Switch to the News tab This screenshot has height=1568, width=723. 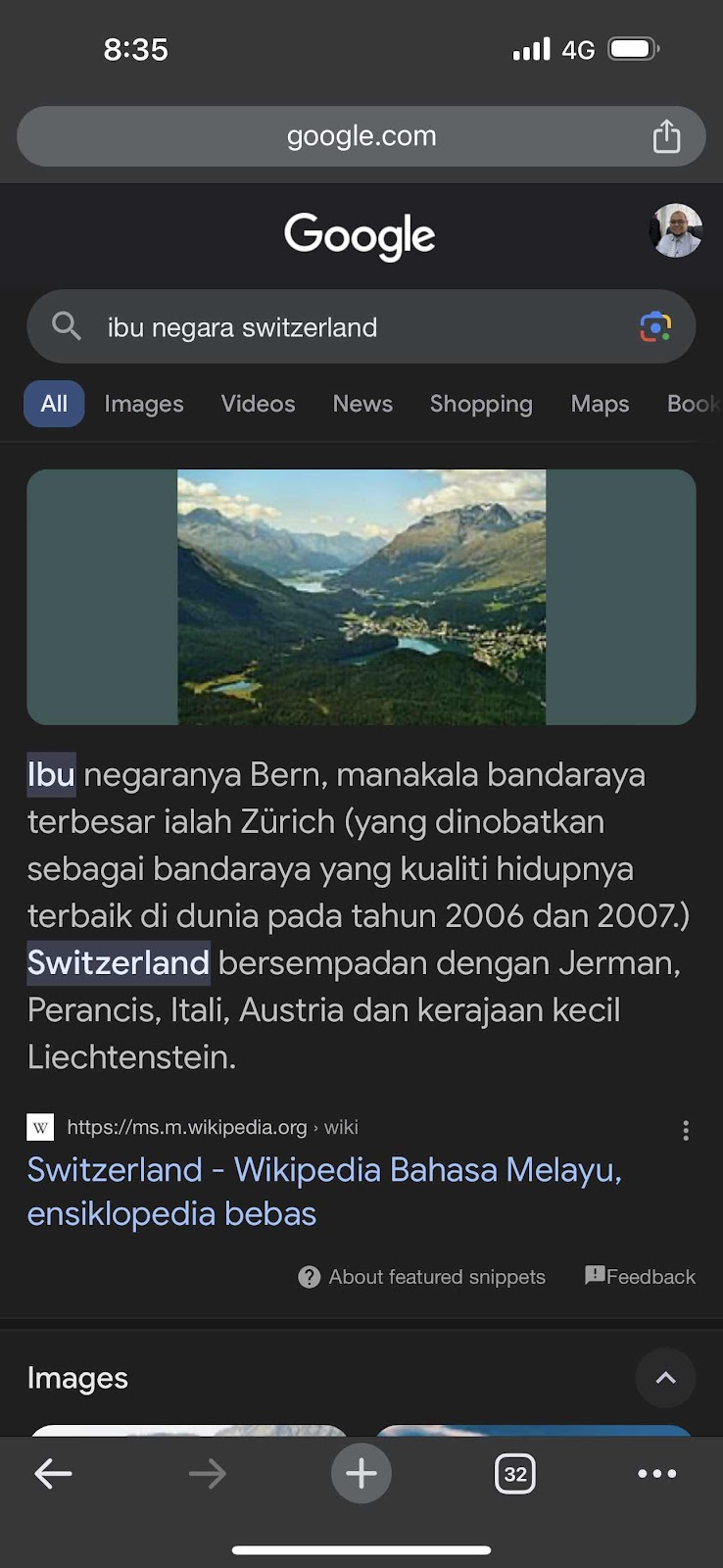coord(362,404)
